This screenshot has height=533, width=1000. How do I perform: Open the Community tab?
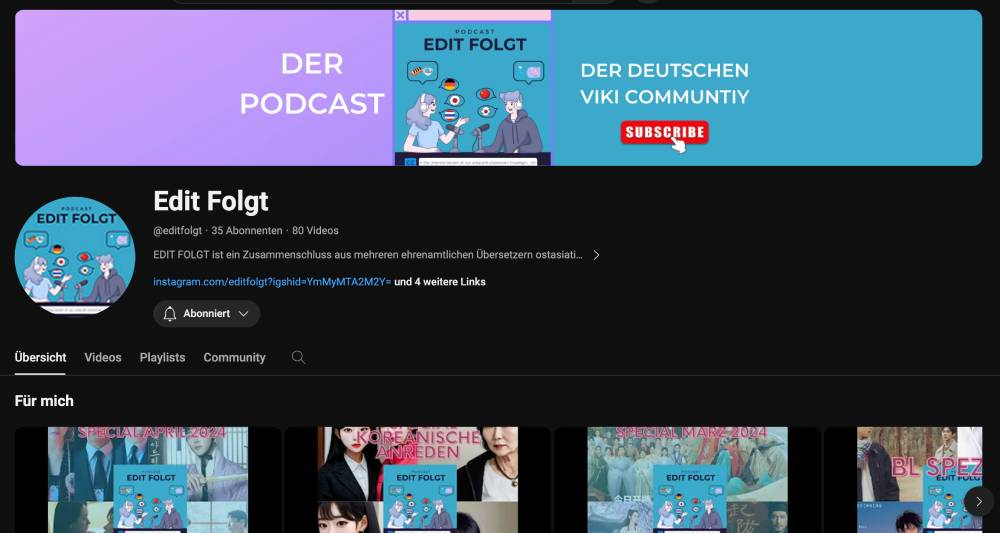point(234,357)
